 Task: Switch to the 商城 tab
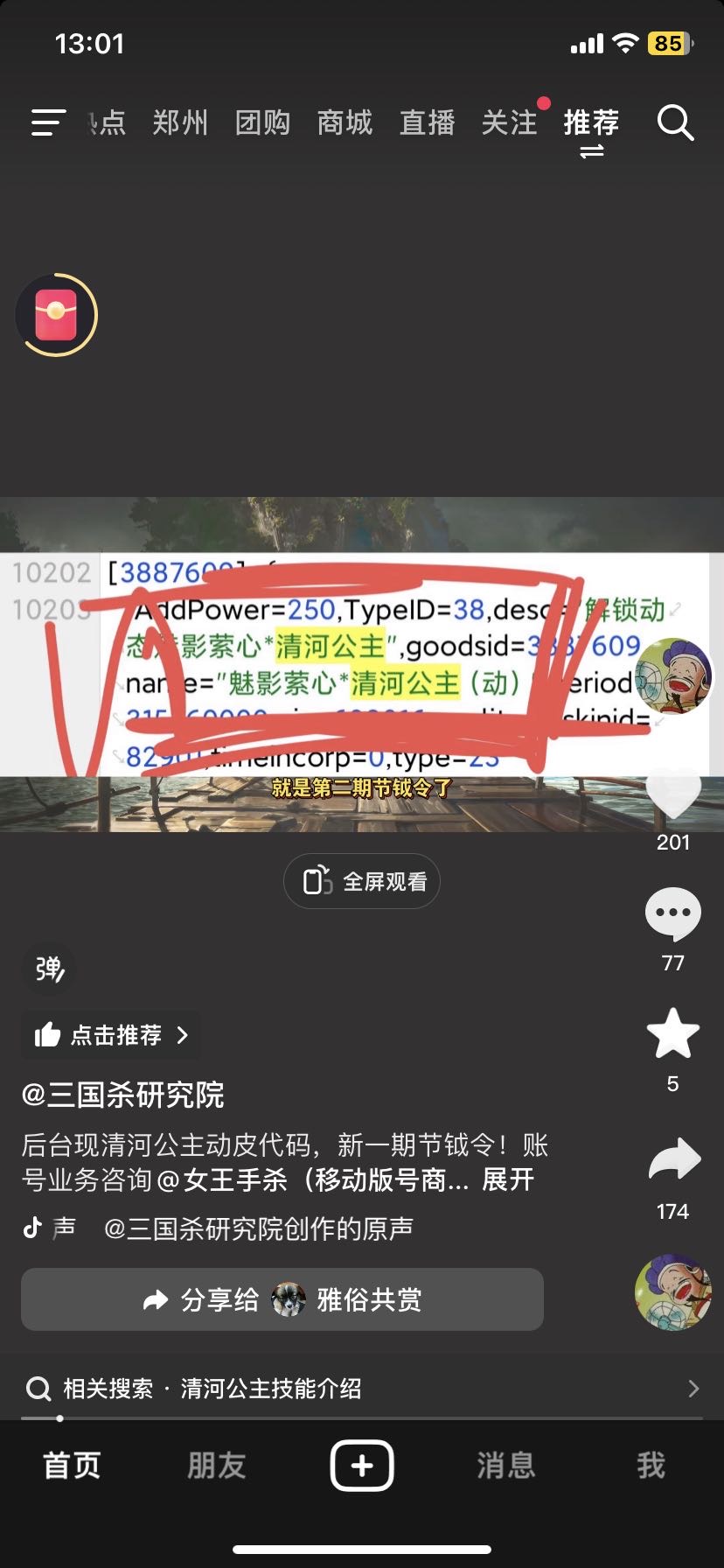(x=345, y=122)
